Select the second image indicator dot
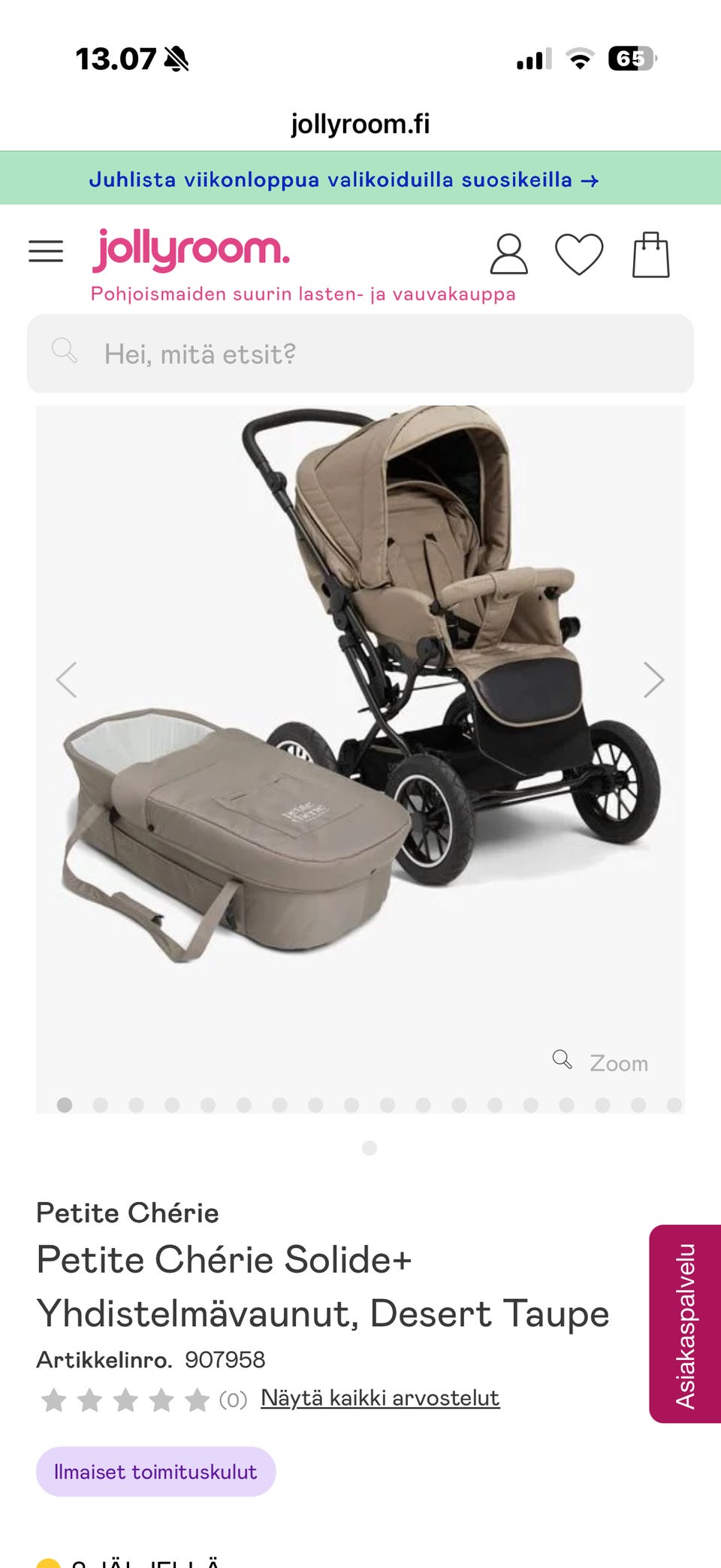The width and height of the screenshot is (721, 1568). [x=101, y=1104]
